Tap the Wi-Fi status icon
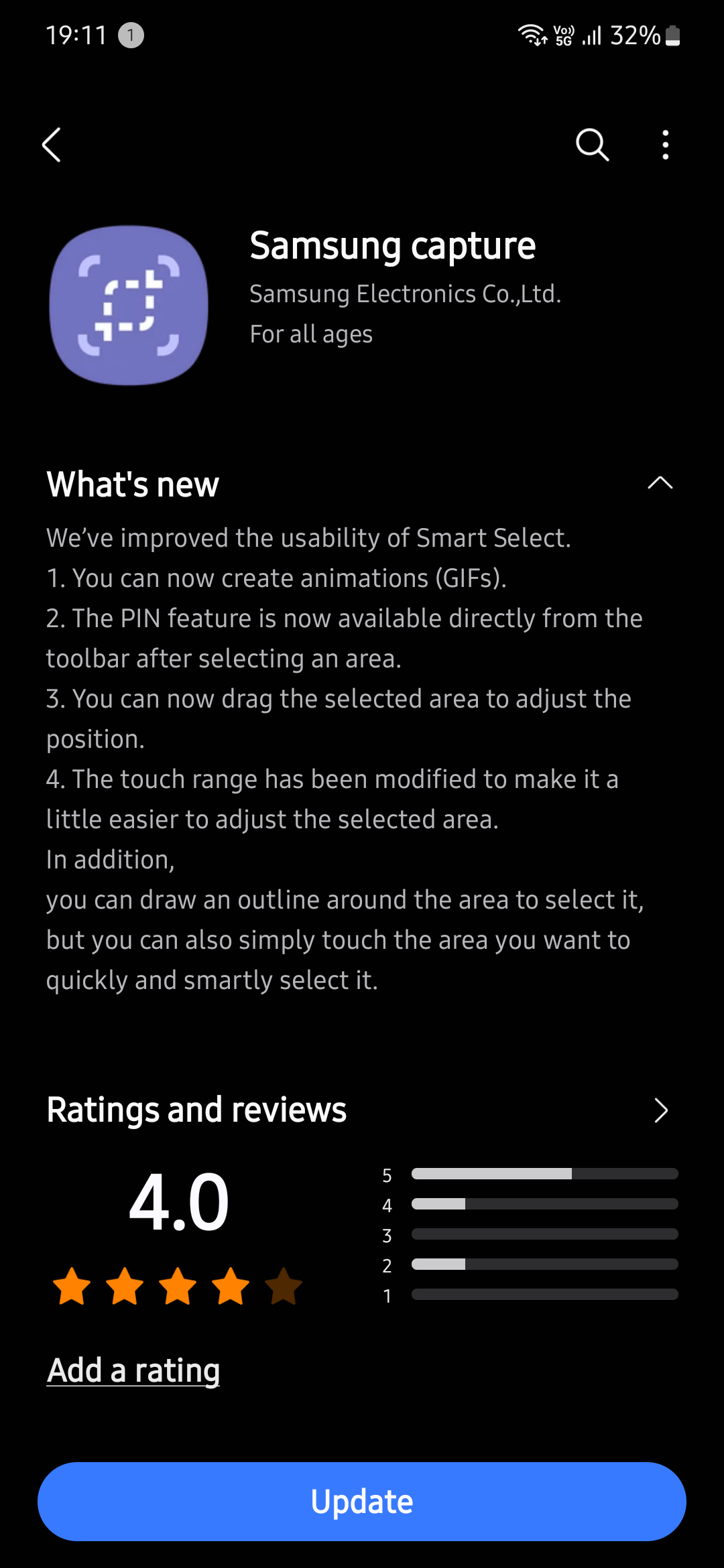 coord(533,35)
